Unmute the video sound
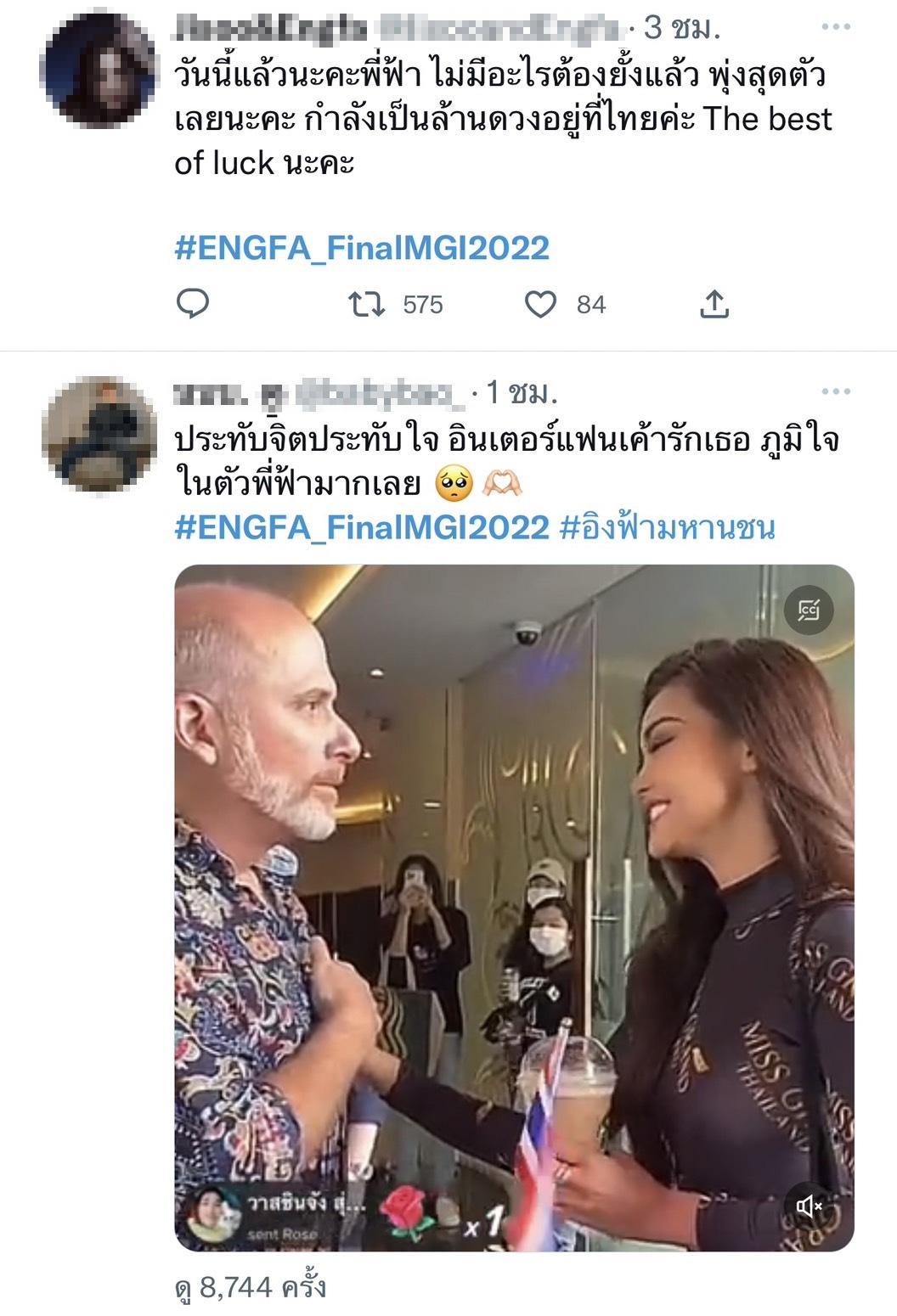 click(x=809, y=1205)
